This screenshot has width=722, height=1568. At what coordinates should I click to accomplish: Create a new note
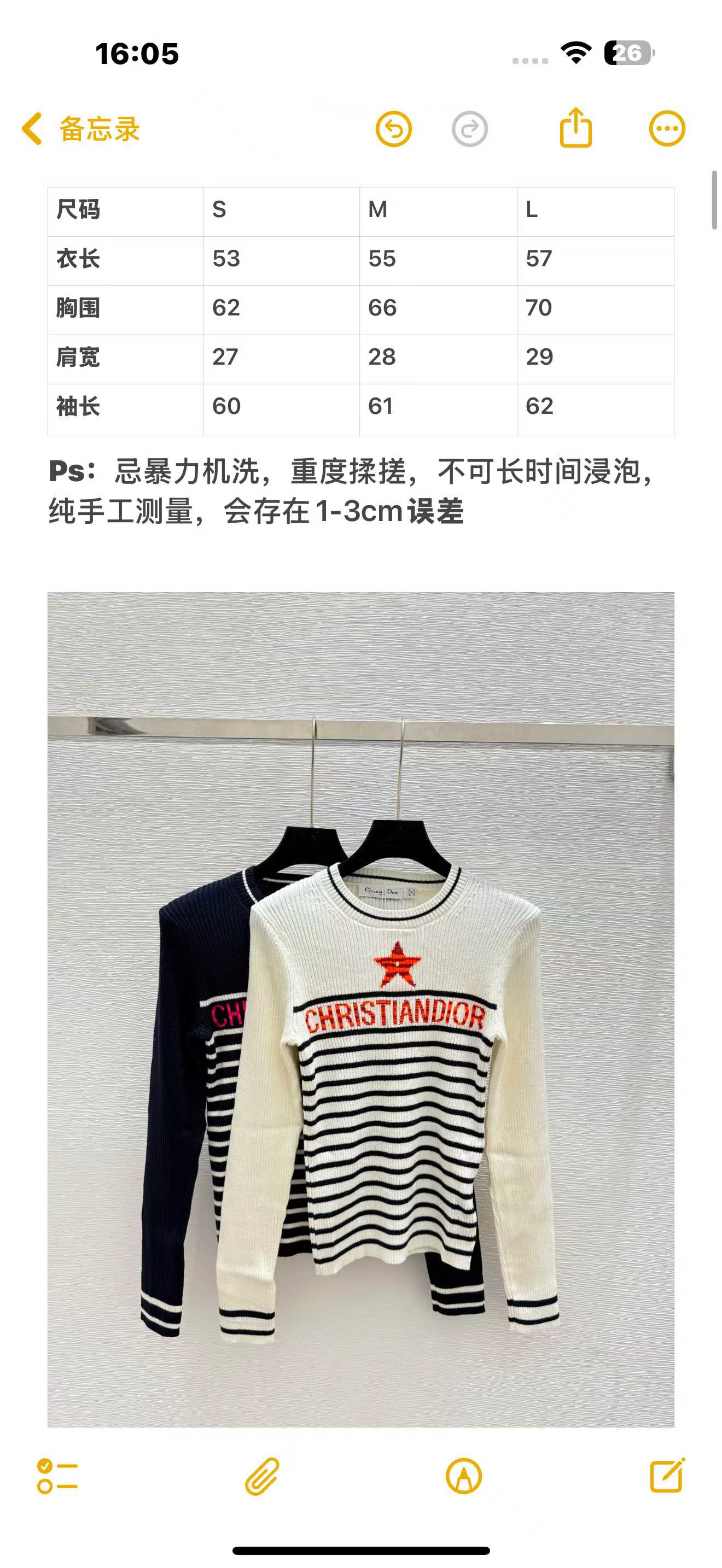click(x=667, y=1476)
